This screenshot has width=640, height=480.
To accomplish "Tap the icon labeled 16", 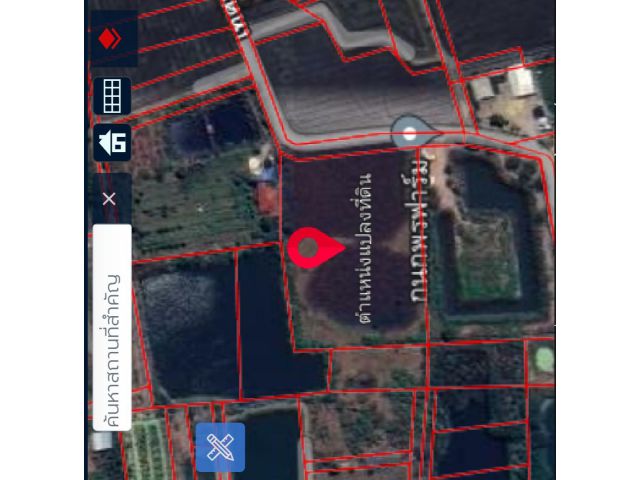I will (x=112, y=143).
